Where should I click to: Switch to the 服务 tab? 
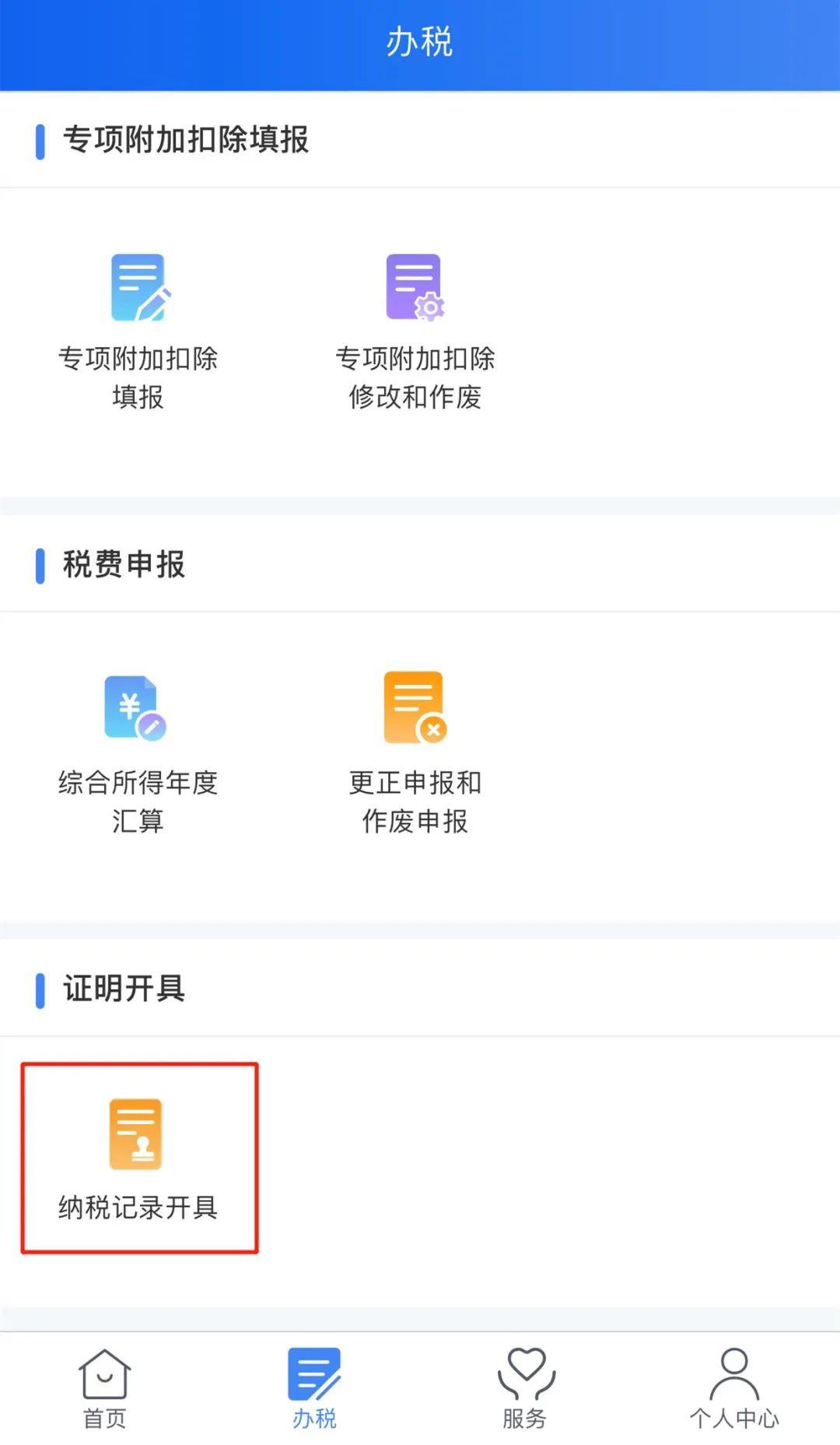click(525, 1388)
